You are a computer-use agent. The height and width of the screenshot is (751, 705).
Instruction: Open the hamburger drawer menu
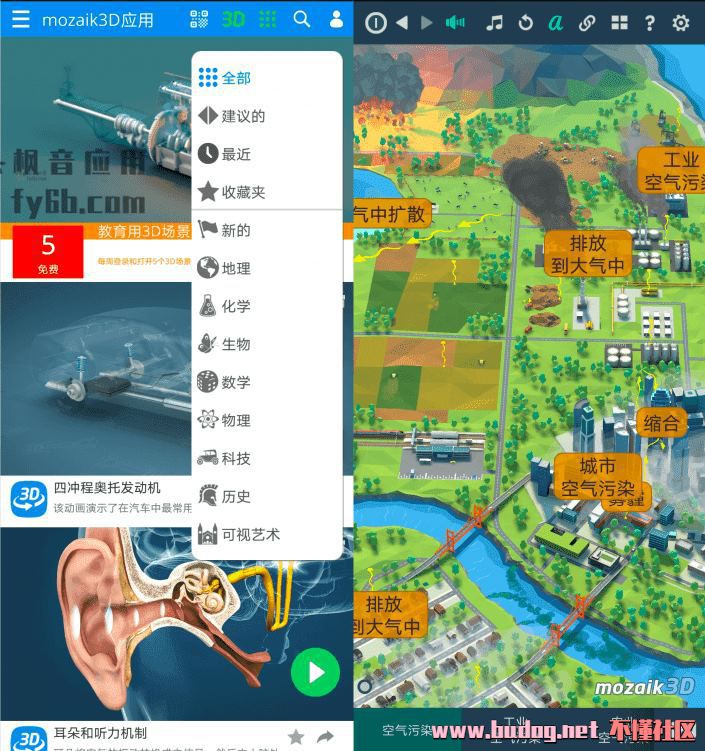click(20, 19)
